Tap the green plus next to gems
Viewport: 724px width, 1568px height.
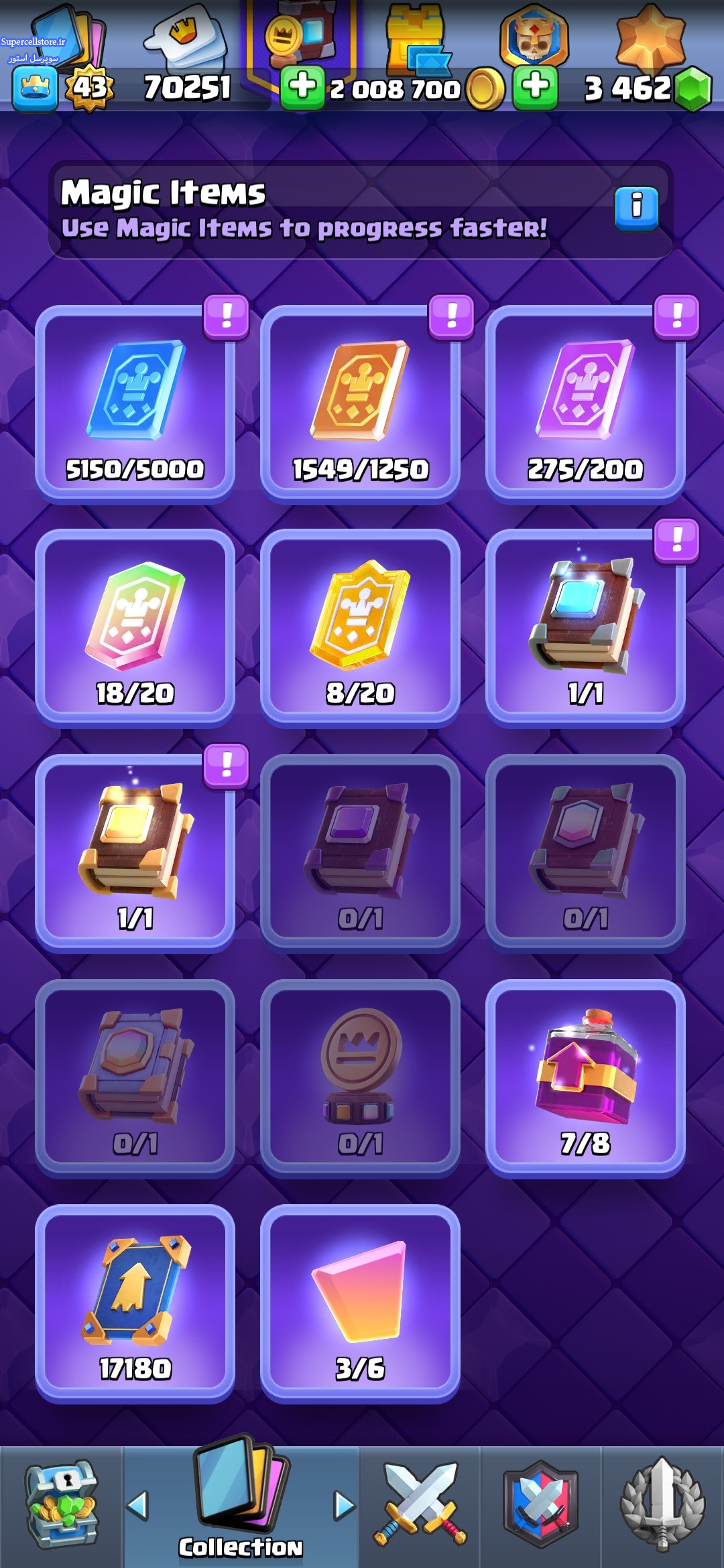click(535, 87)
